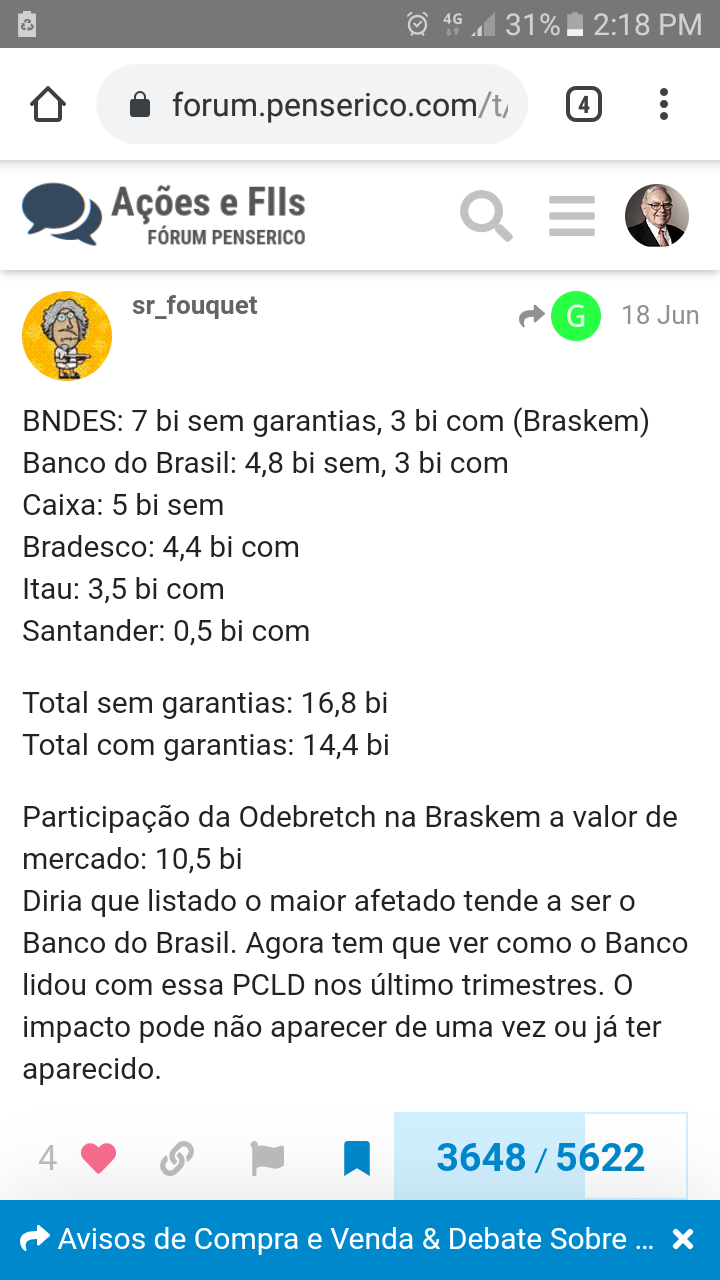The image size is (720, 1280).
Task: Bookmark this post
Action: tap(357, 1159)
